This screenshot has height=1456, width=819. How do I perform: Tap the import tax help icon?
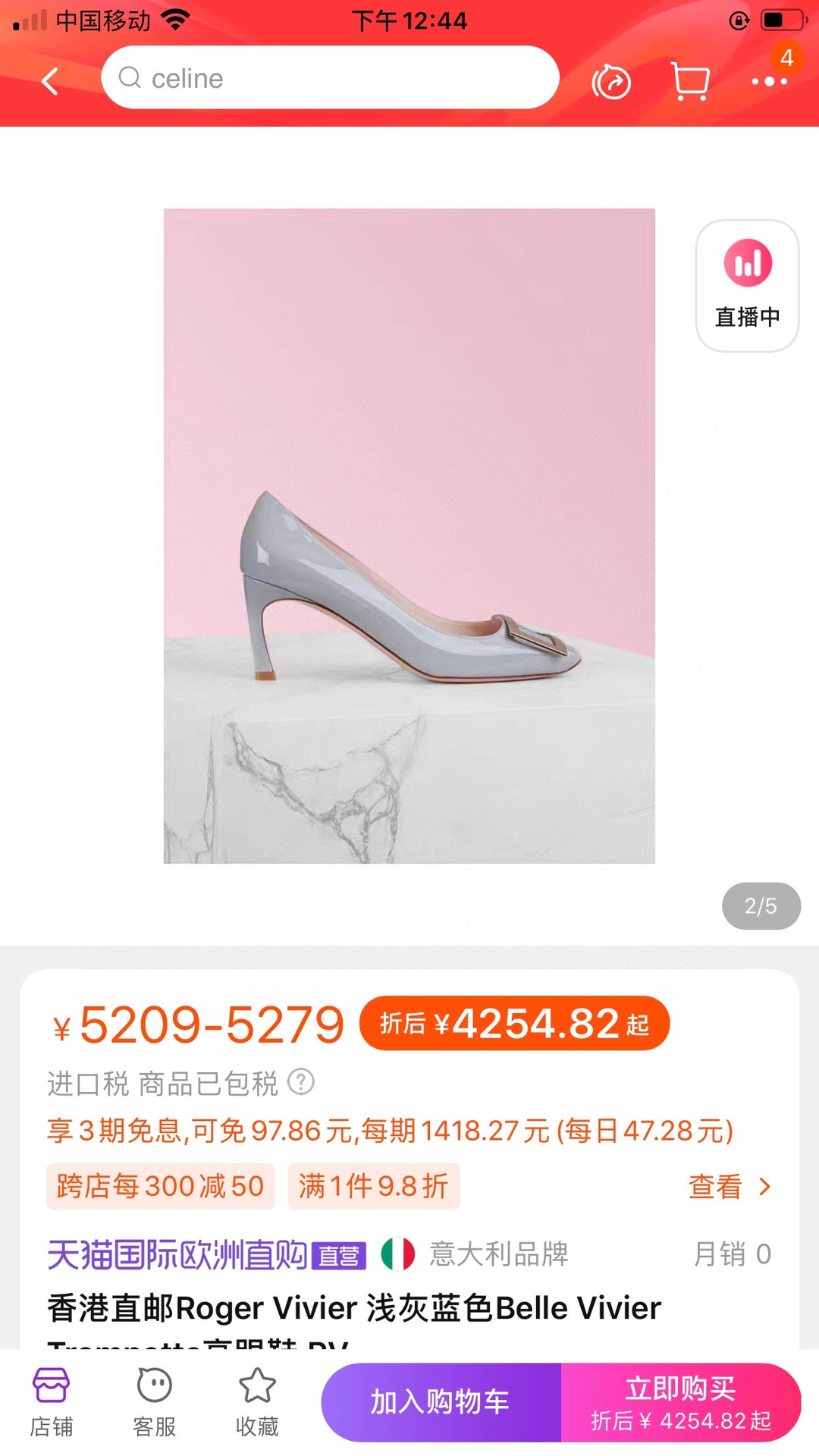click(301, 1082)
